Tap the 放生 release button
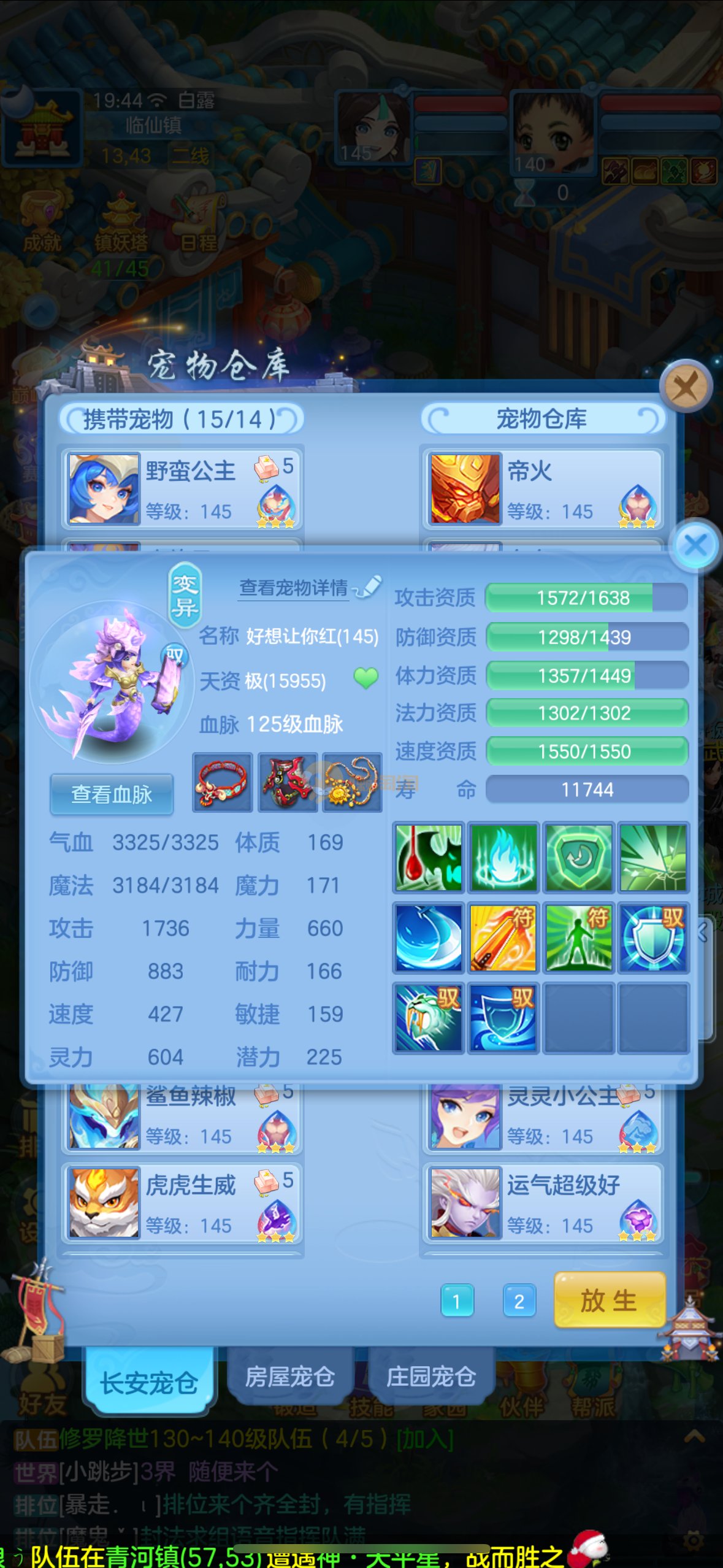 (609, 1300)
